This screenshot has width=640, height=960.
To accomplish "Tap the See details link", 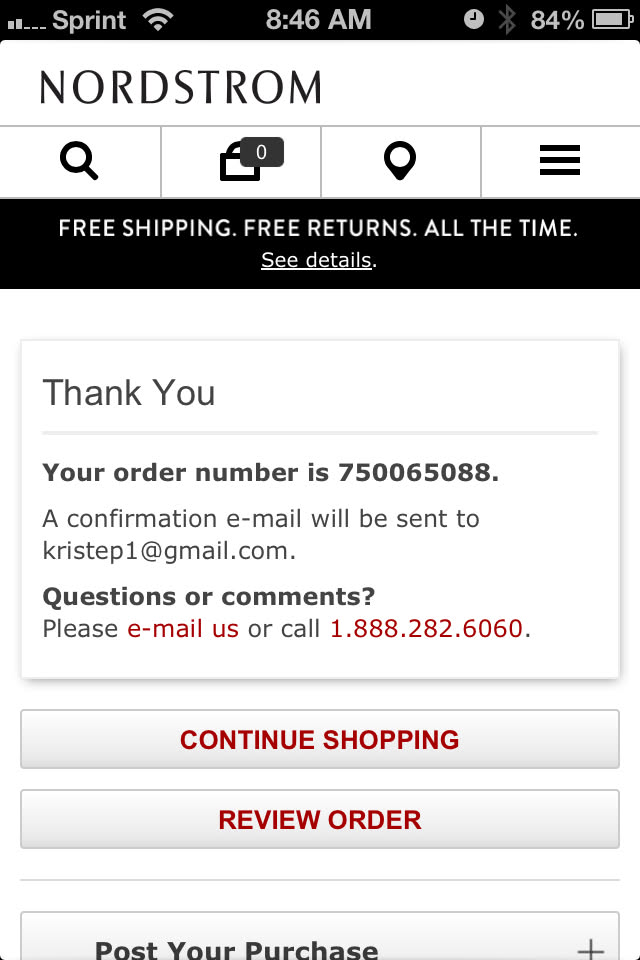I will tap(317, 260).
